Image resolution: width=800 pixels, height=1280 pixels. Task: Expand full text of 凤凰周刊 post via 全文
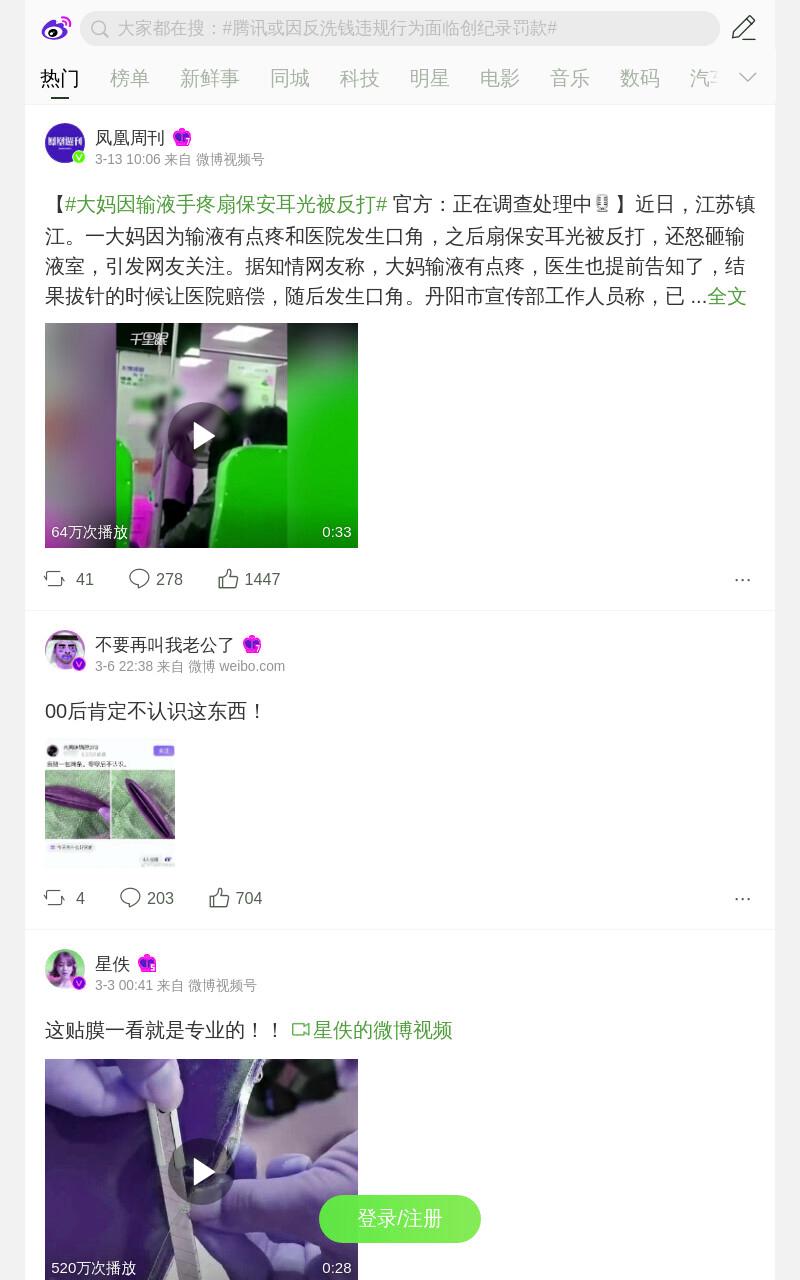tap(727, 296)
